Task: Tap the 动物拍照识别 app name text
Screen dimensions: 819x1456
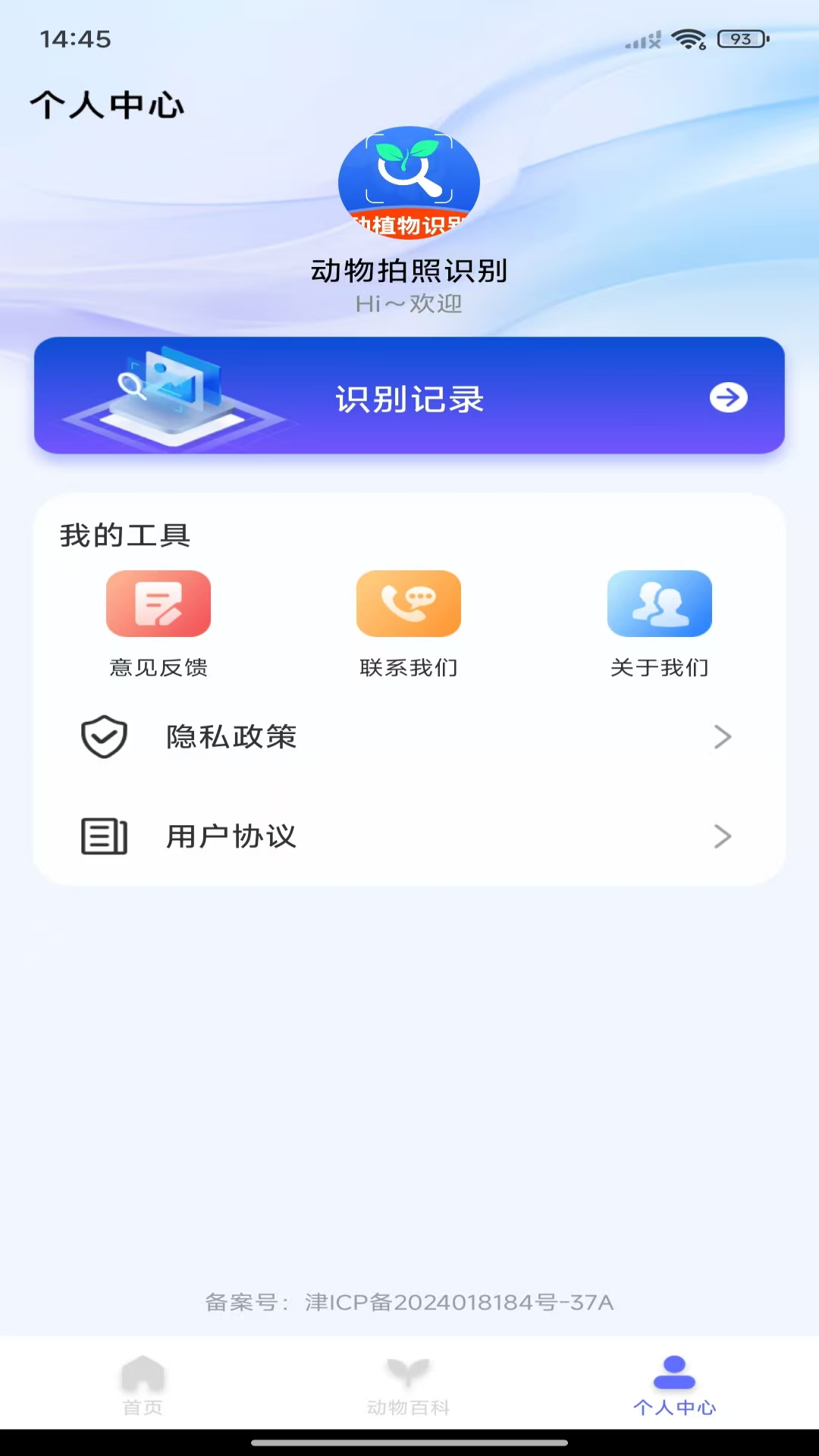Action: coord(409,271)
